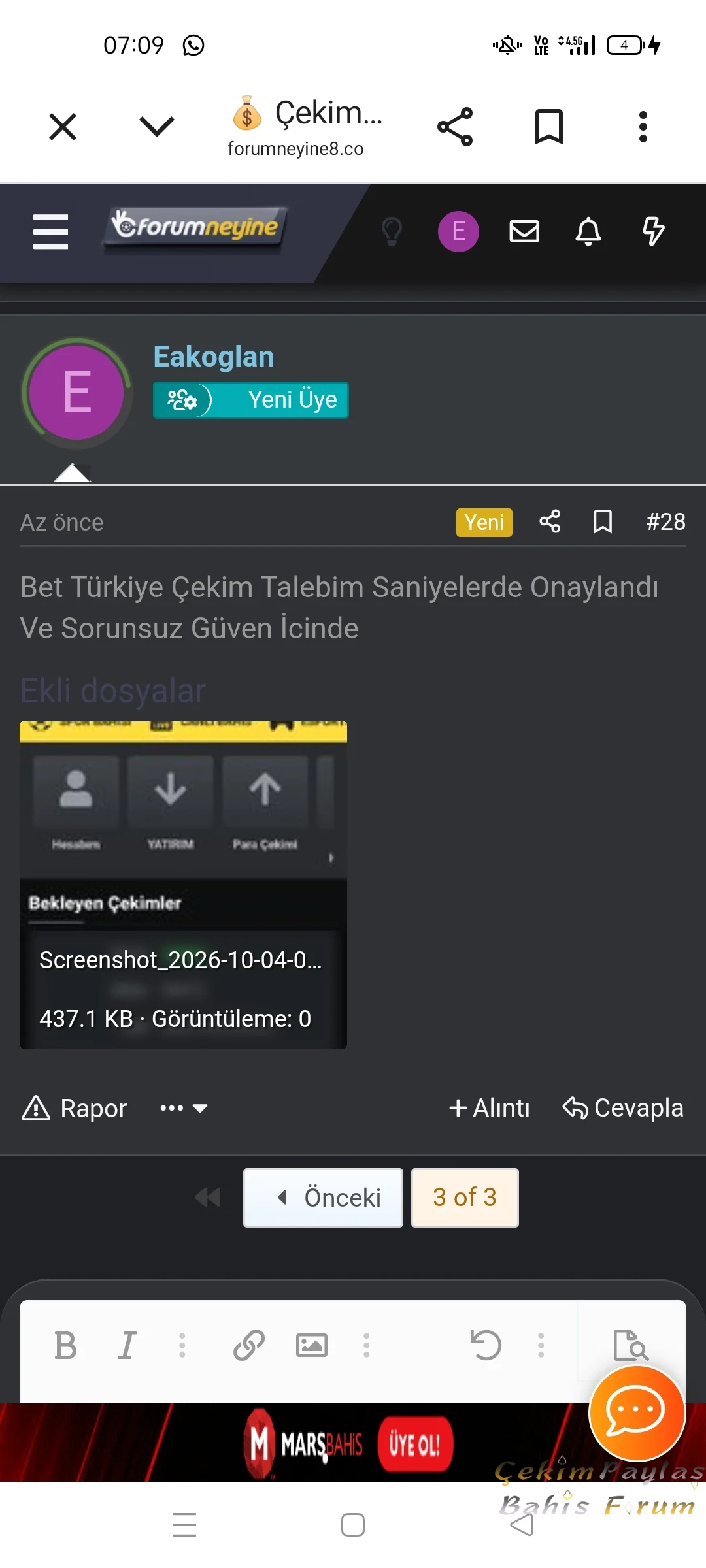Screen dimensions: 706x1568
Task: Share post #28
Action: click(550, 521)
